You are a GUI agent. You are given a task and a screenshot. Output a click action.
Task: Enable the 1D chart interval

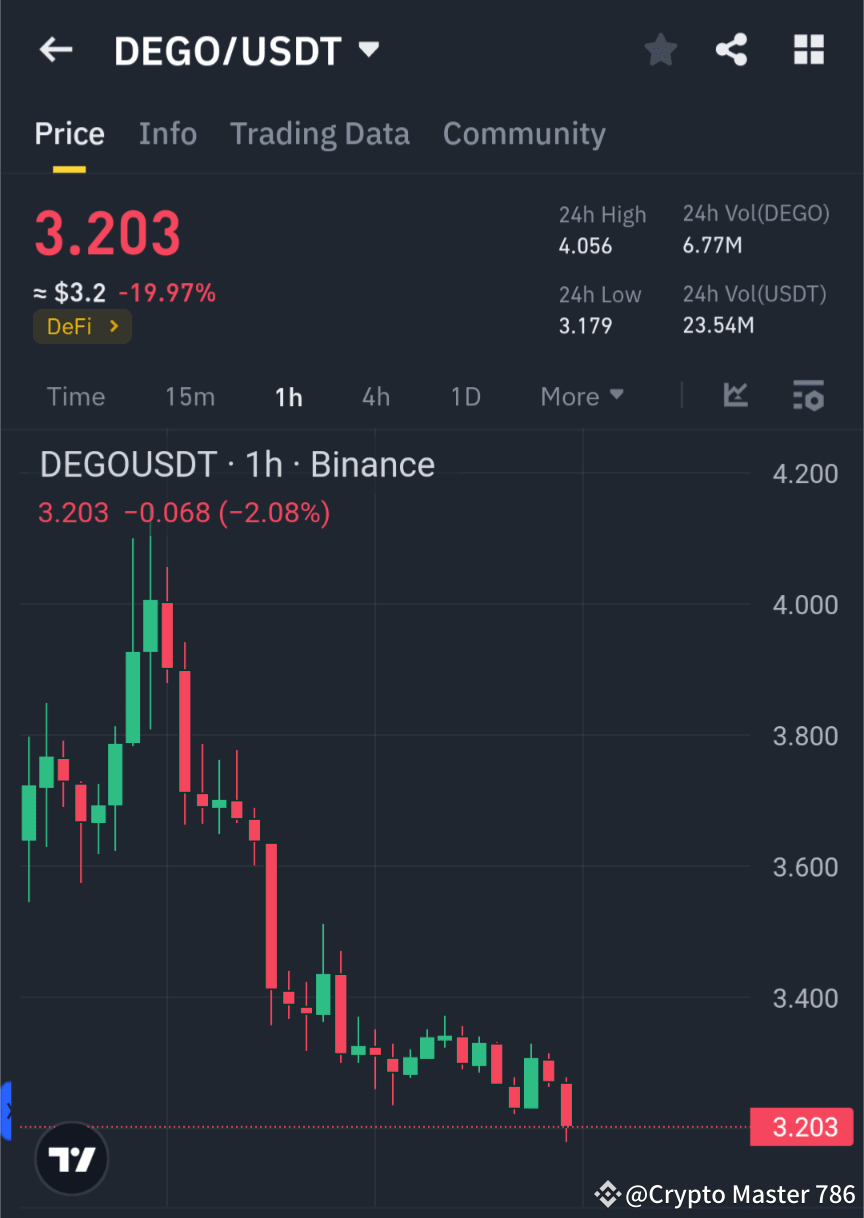tap(465, 396)
